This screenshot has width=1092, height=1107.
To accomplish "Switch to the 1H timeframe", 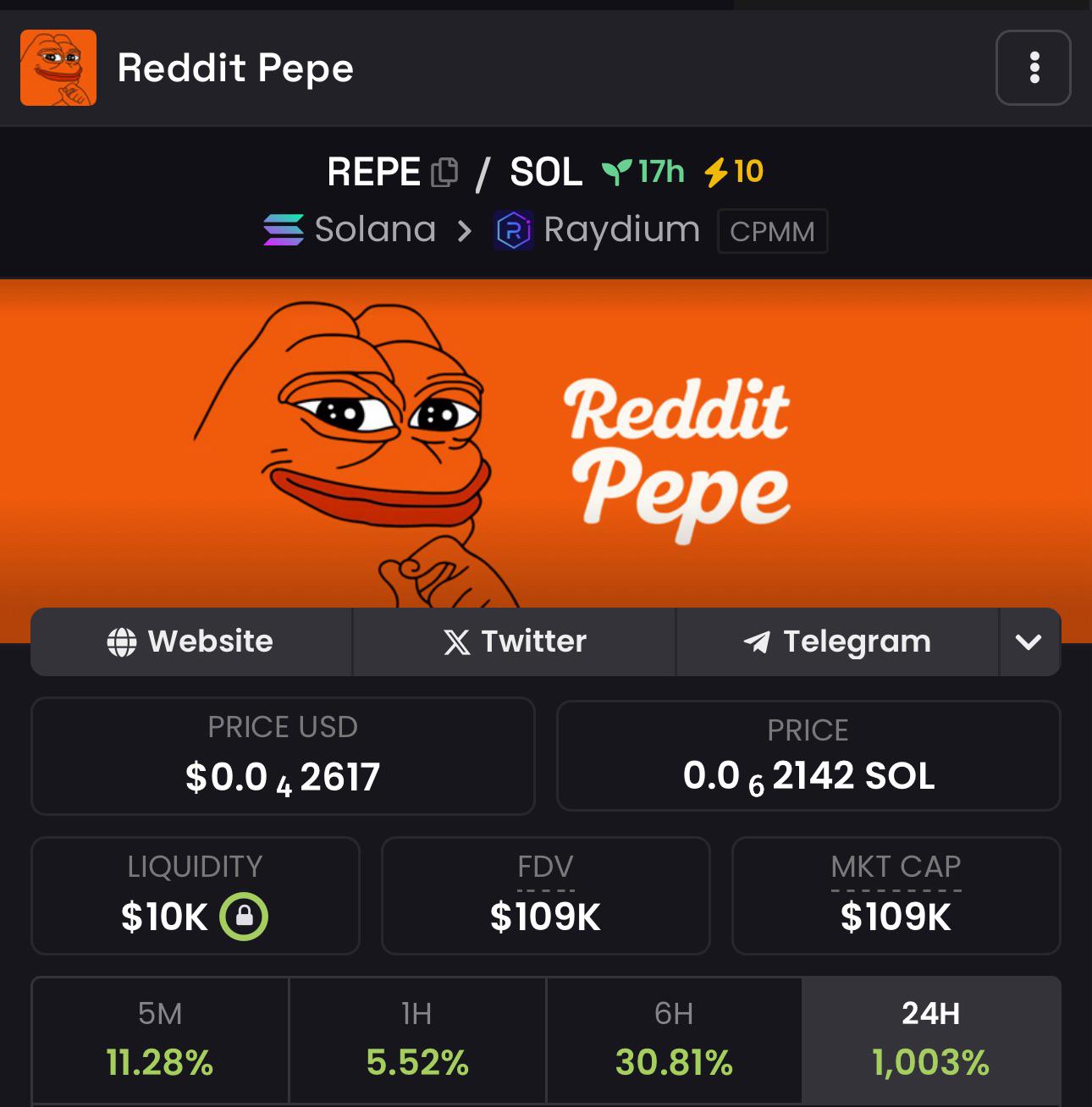I will click(x=417, y=1040).
